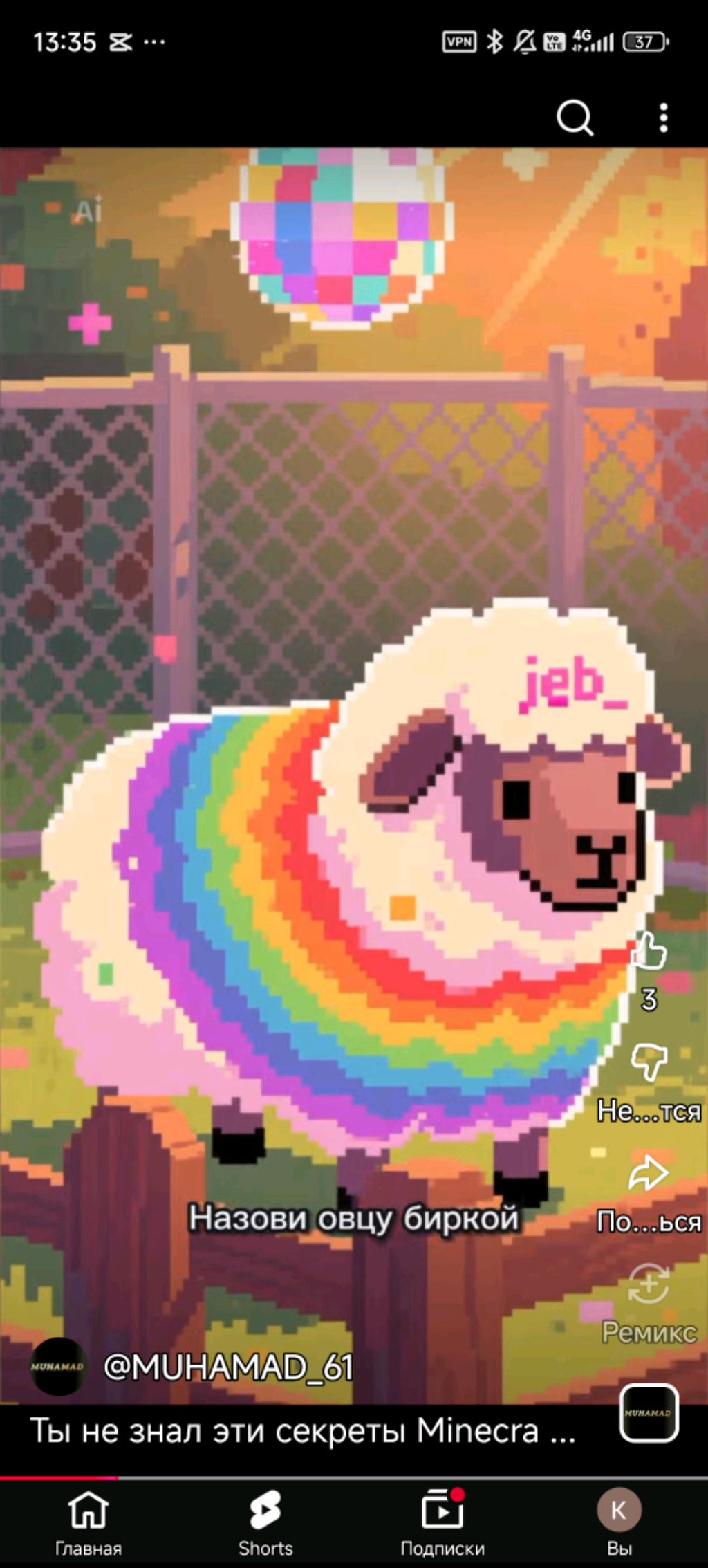Share this Short
708x1568 pixels.
649,1172
